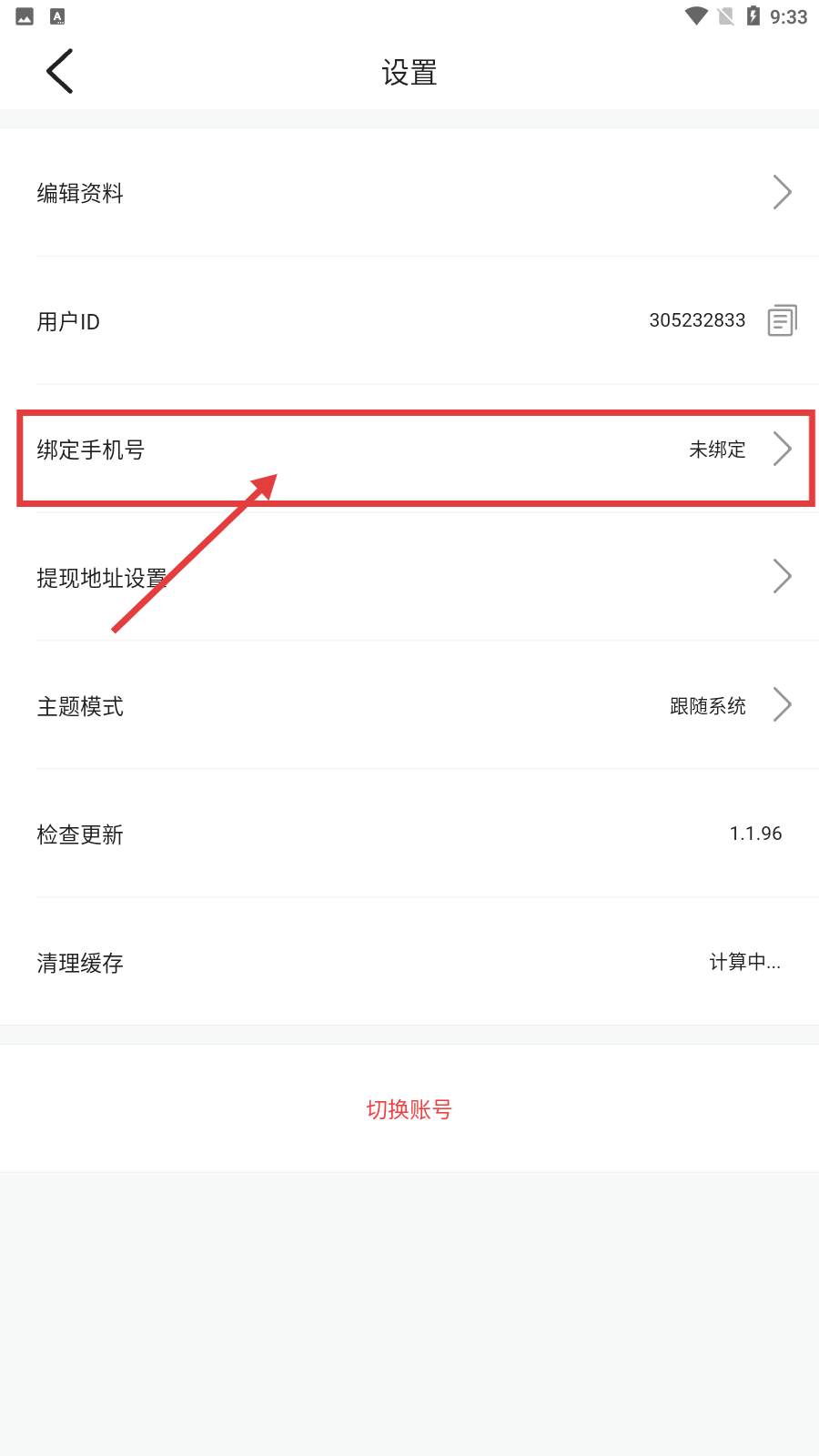The height and width of the screenshot is (1456, 819).
Task: Copy the 用户ID using the copy icon
Action: (781, 320)
